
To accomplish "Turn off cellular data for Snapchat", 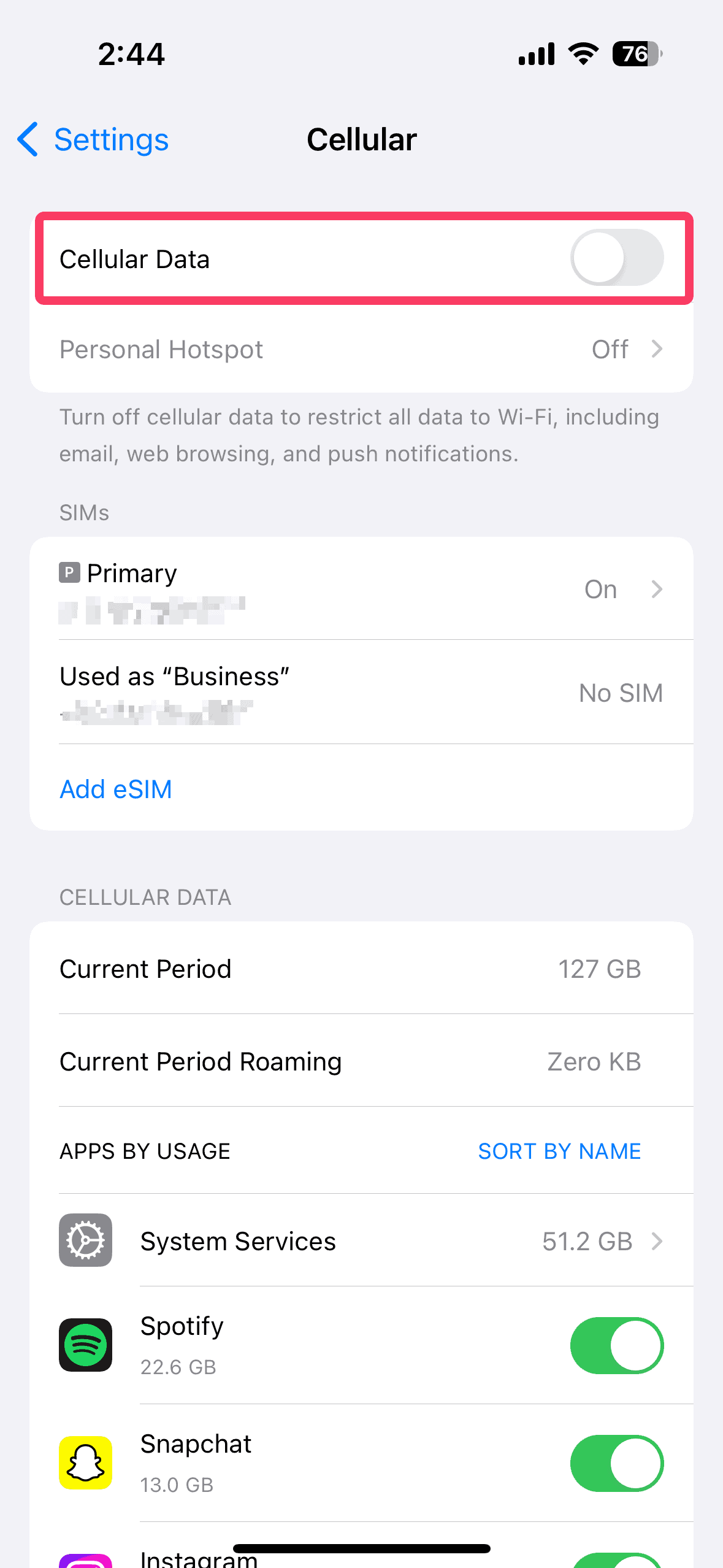I will pyautogui.click(x=616, y=1464).
